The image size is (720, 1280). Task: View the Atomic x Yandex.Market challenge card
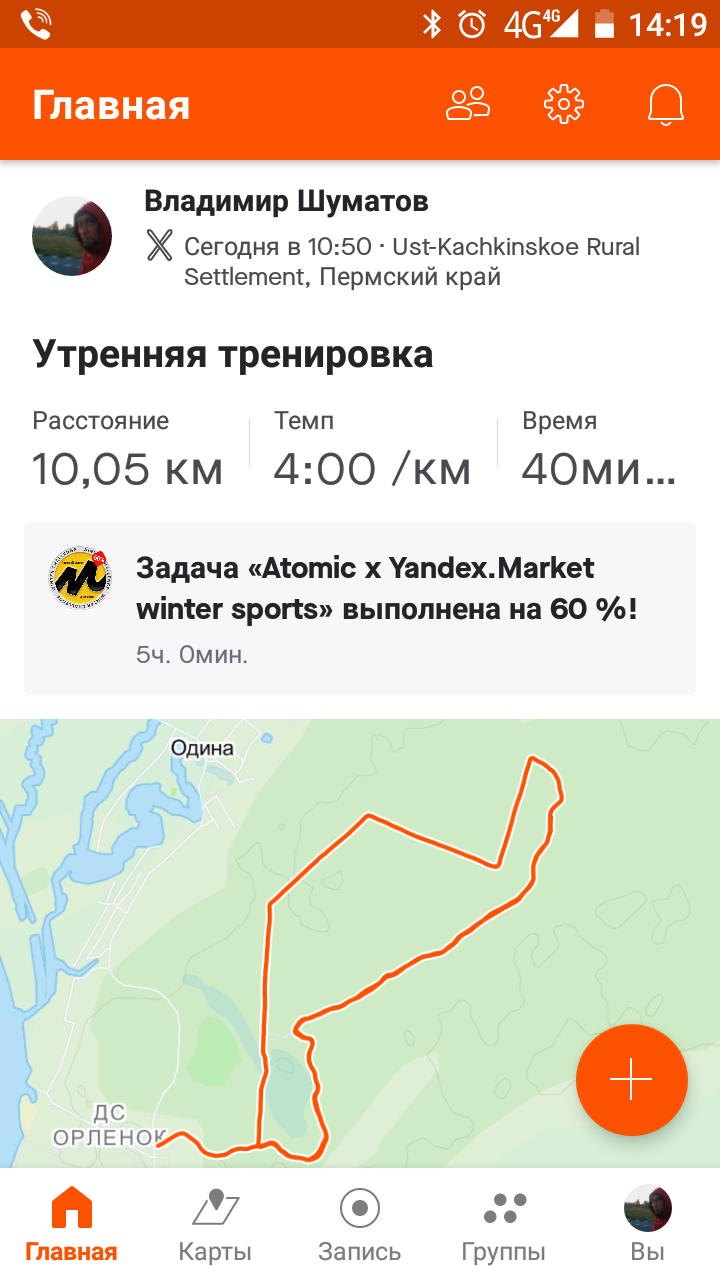(360, 608)
